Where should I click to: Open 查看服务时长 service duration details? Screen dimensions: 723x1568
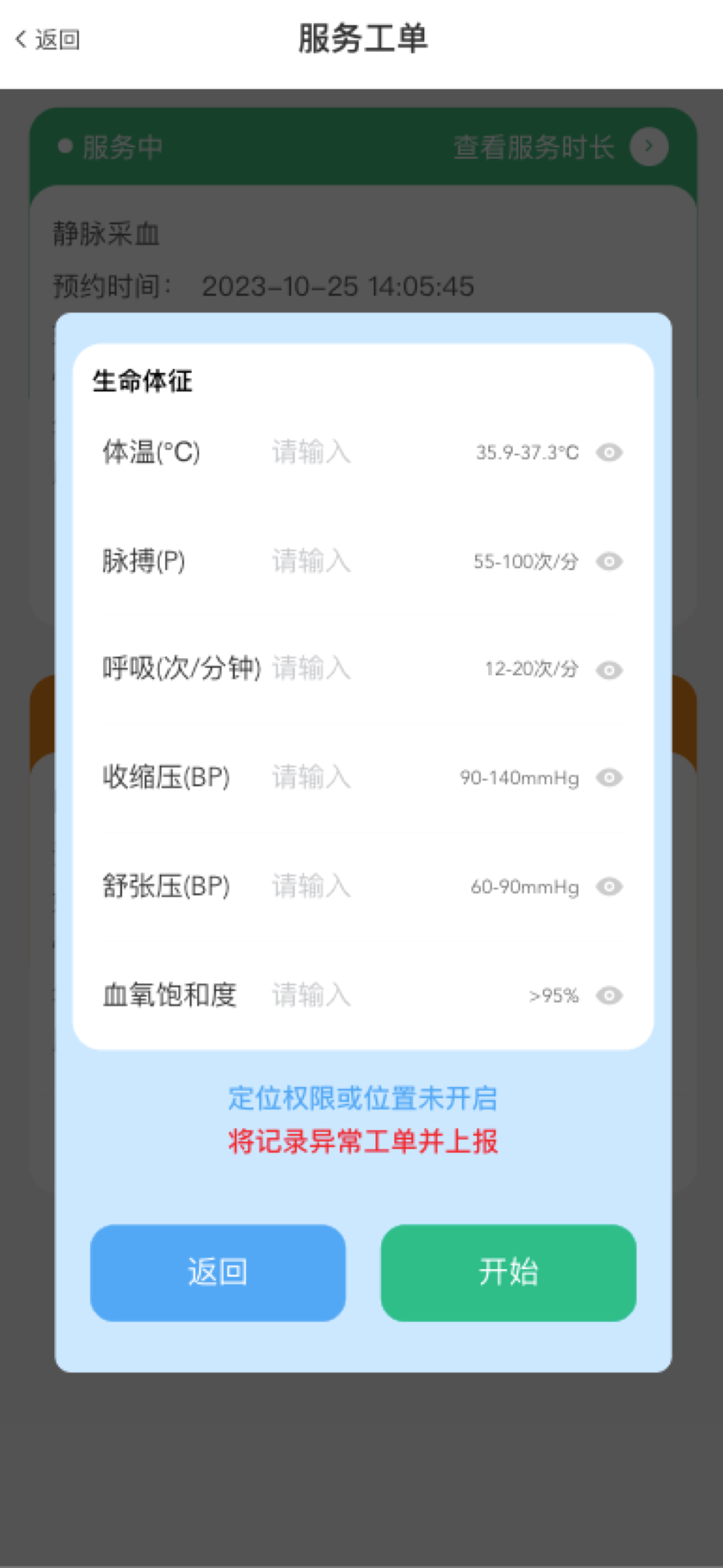[532, 146]
